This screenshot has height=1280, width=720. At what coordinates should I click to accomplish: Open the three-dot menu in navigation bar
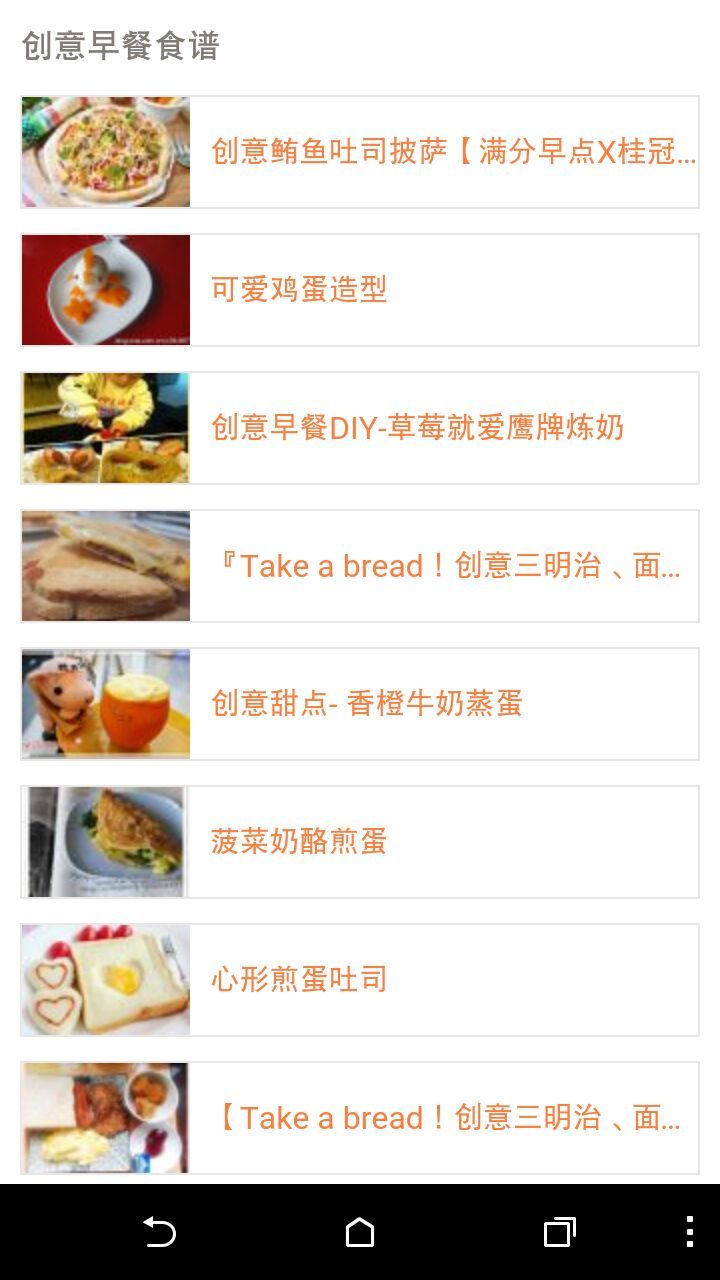click(x=690, y=1232)
